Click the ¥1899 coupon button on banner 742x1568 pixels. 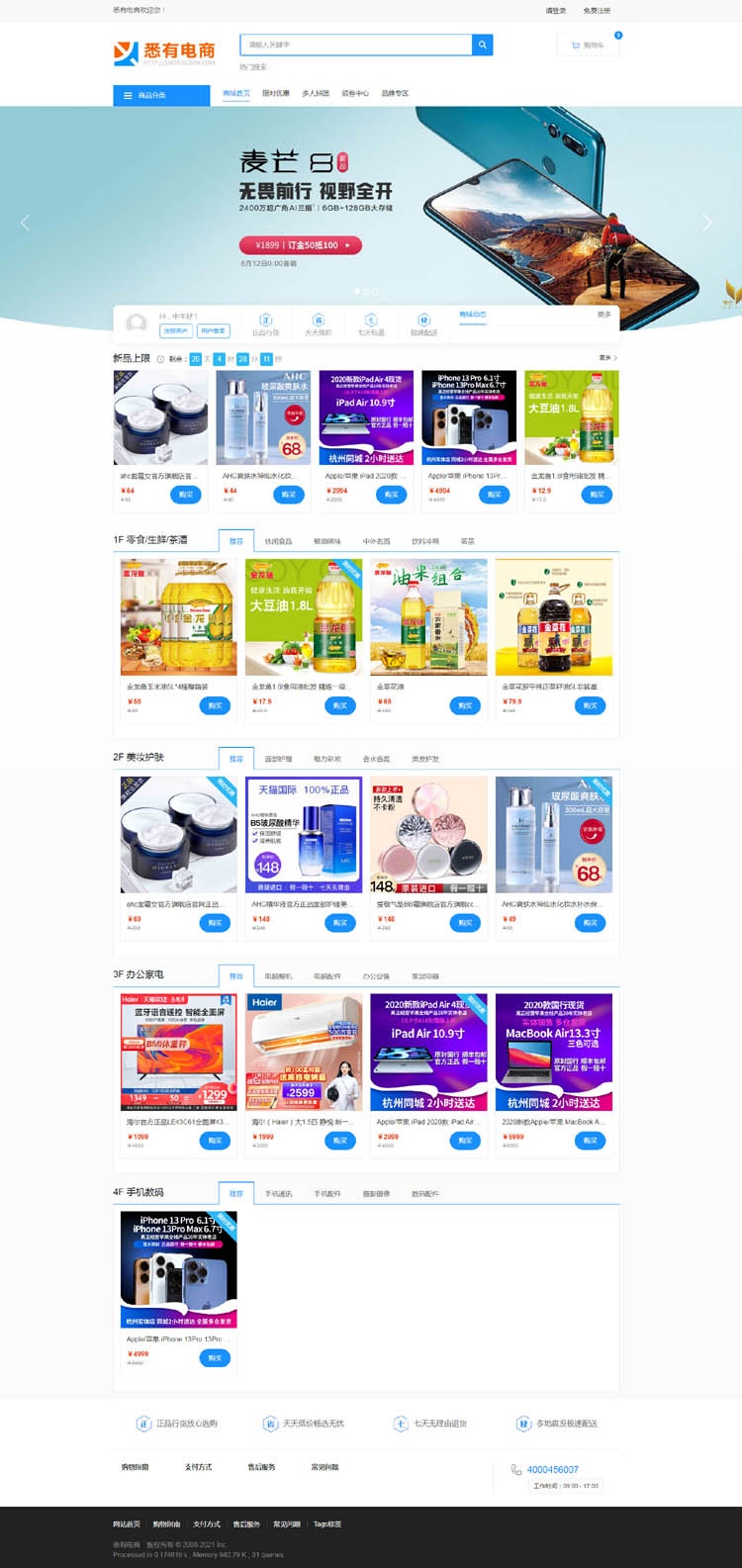point(296,244)
